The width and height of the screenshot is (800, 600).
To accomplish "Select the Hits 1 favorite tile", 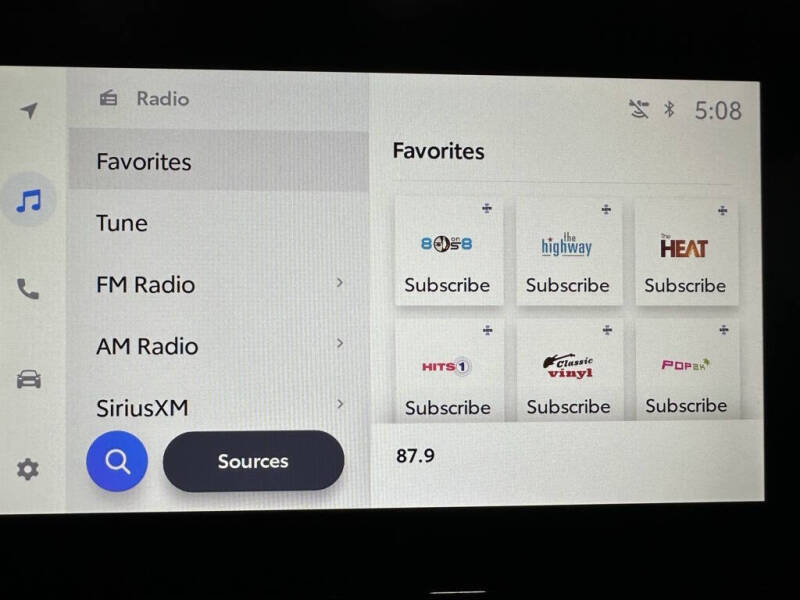I will click(x=447, y=372).
